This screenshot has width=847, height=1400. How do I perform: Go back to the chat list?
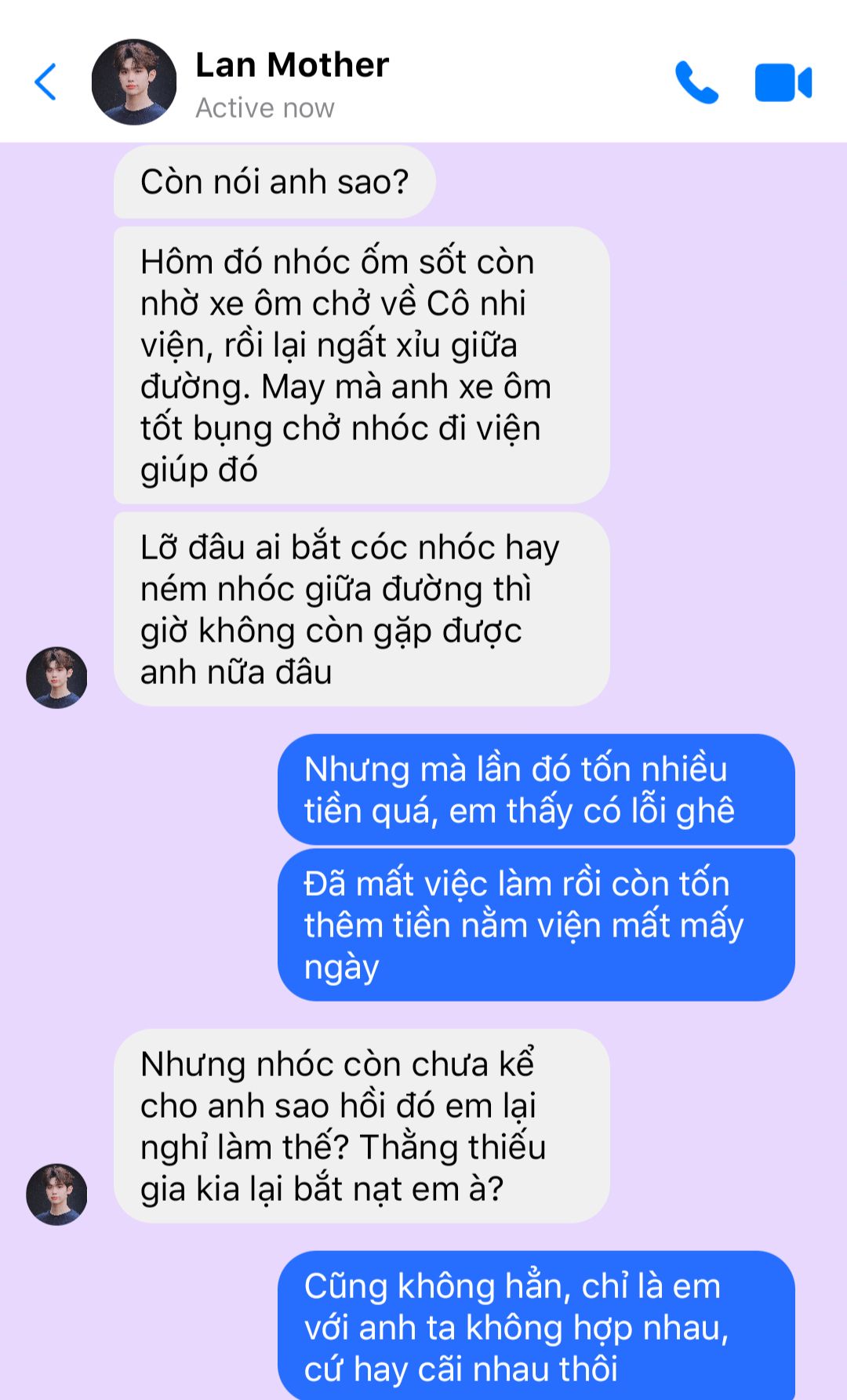(x=45, y=82)
